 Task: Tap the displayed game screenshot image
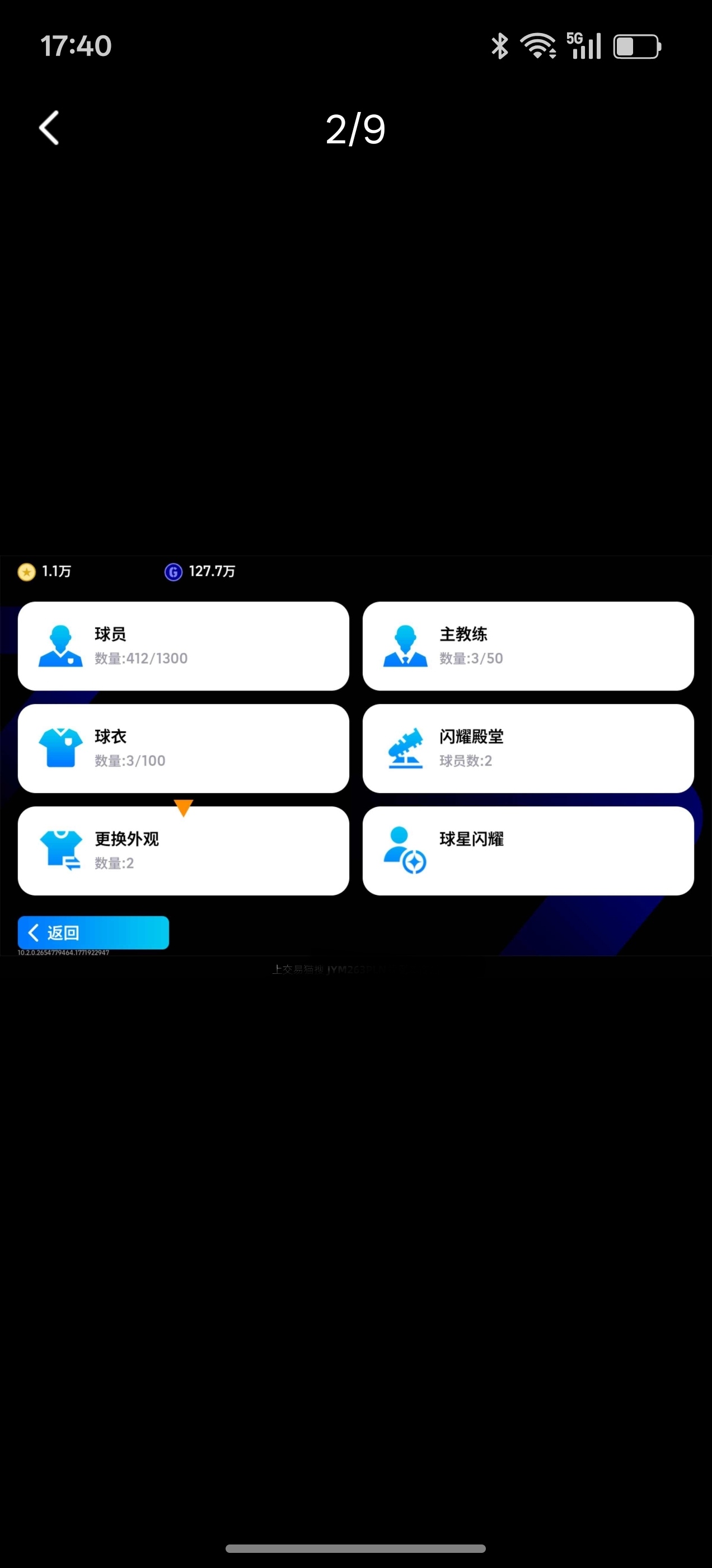pos(356,755)
